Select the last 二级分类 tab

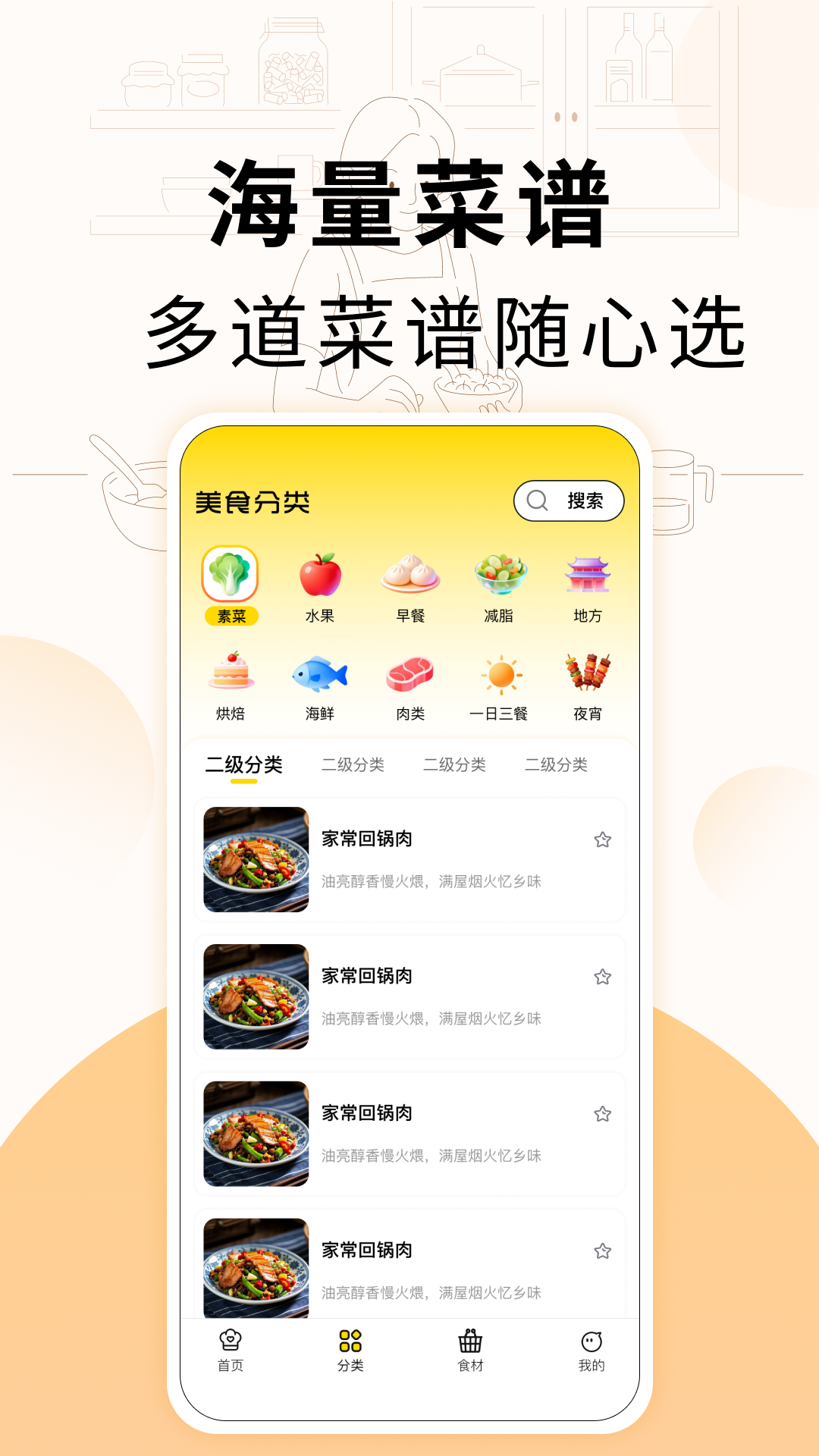pyautogui.click(x=558, y=765)
